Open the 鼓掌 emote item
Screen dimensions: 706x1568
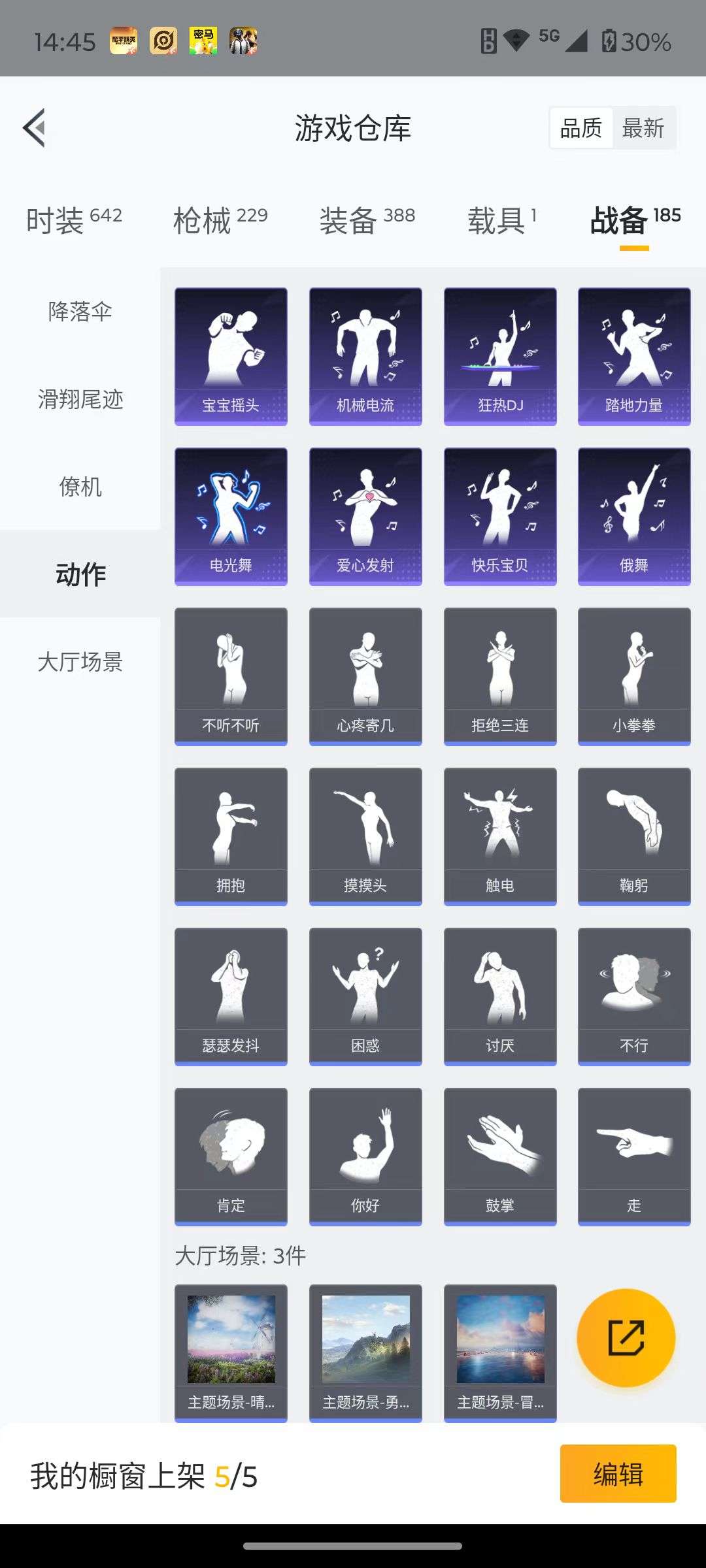[x=500, y=1156]
